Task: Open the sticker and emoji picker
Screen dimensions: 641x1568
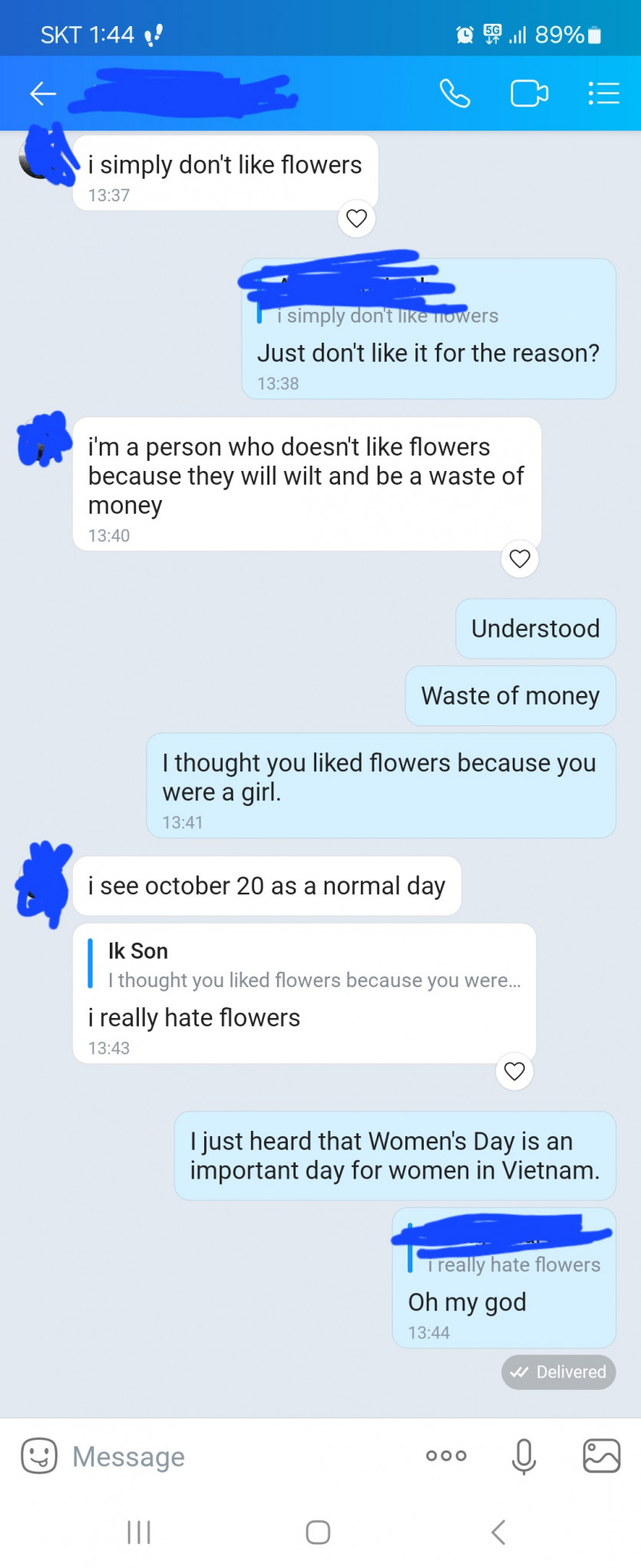Action: (x=39, y=1455)
